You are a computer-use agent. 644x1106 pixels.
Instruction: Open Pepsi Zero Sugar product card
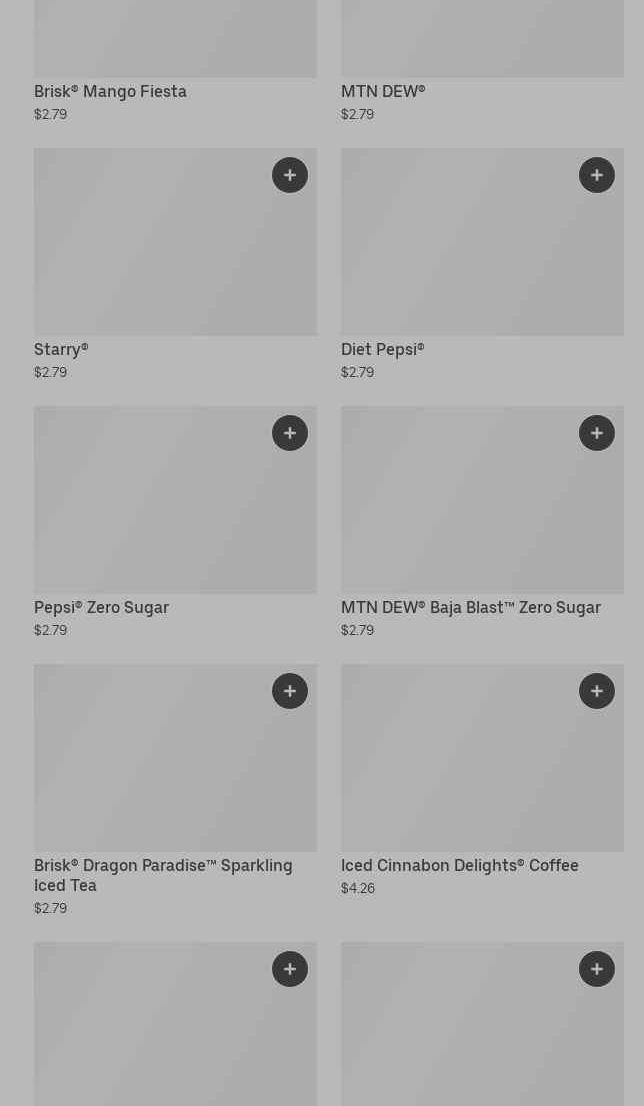coord(176,523)
